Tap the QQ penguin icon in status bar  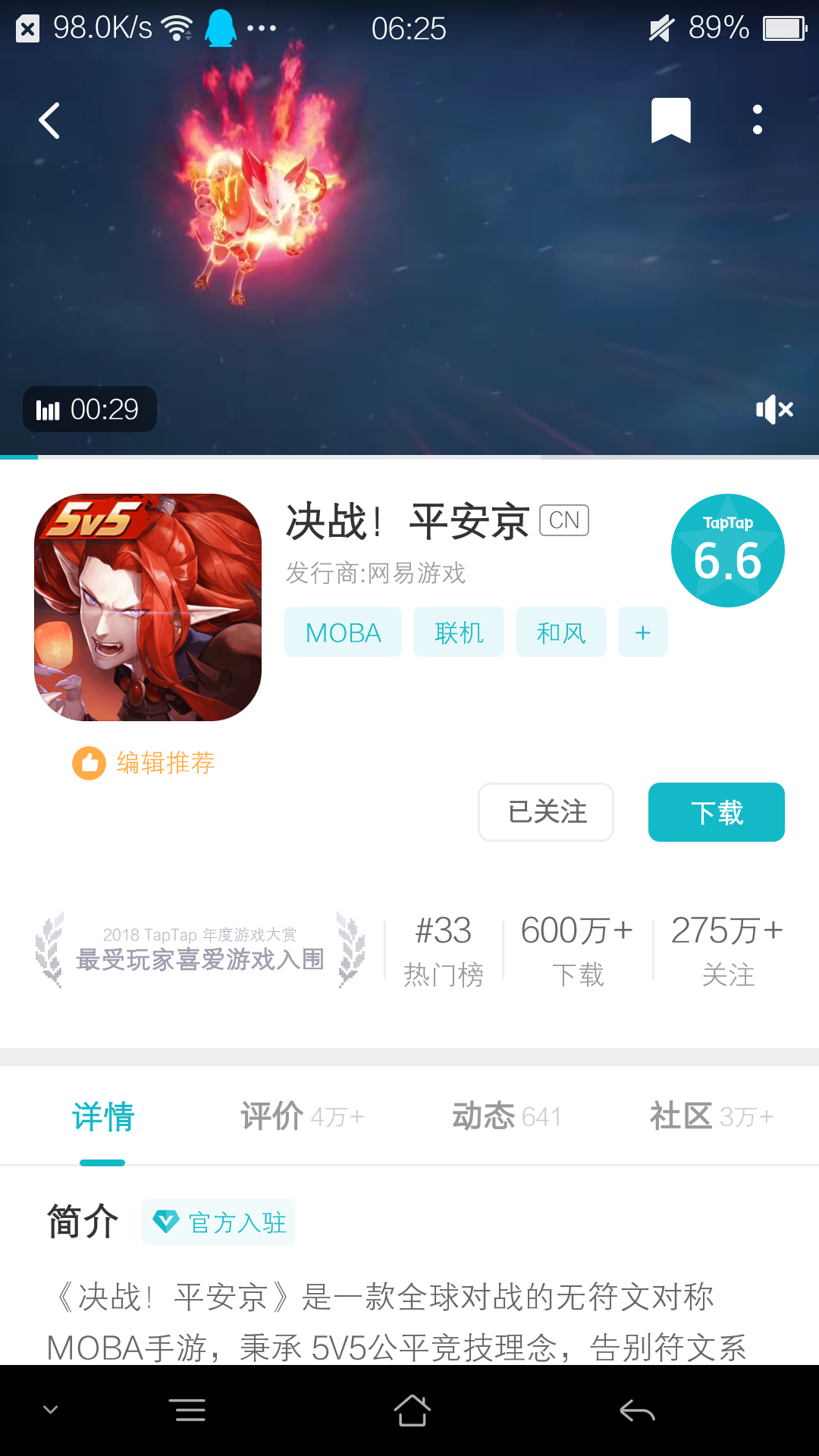click(x=219, y=29)
